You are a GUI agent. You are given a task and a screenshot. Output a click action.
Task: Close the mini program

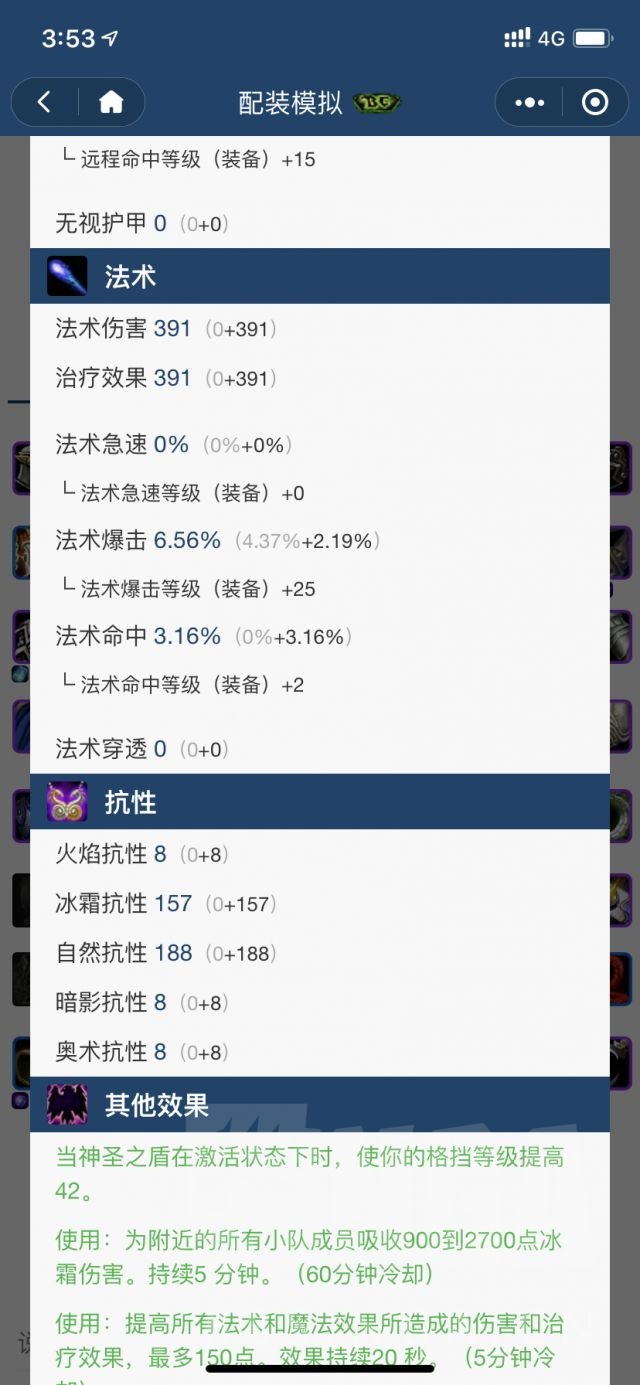point(595,102)
